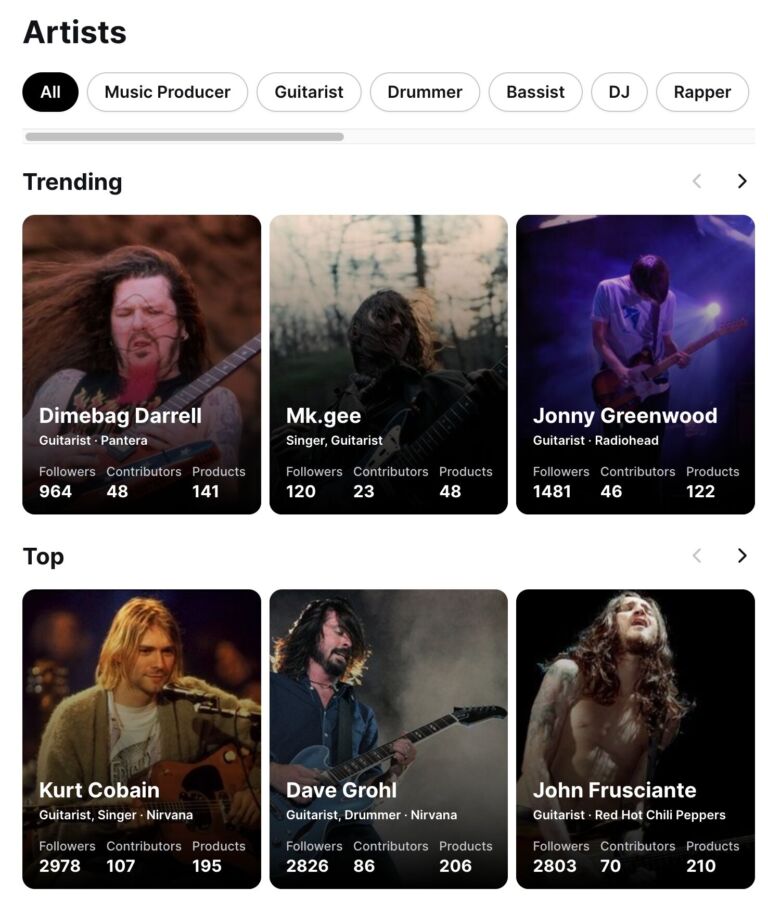Tap the DJ category chip
This screenshot has height=902, width=768.
click(x=619, y=92)
